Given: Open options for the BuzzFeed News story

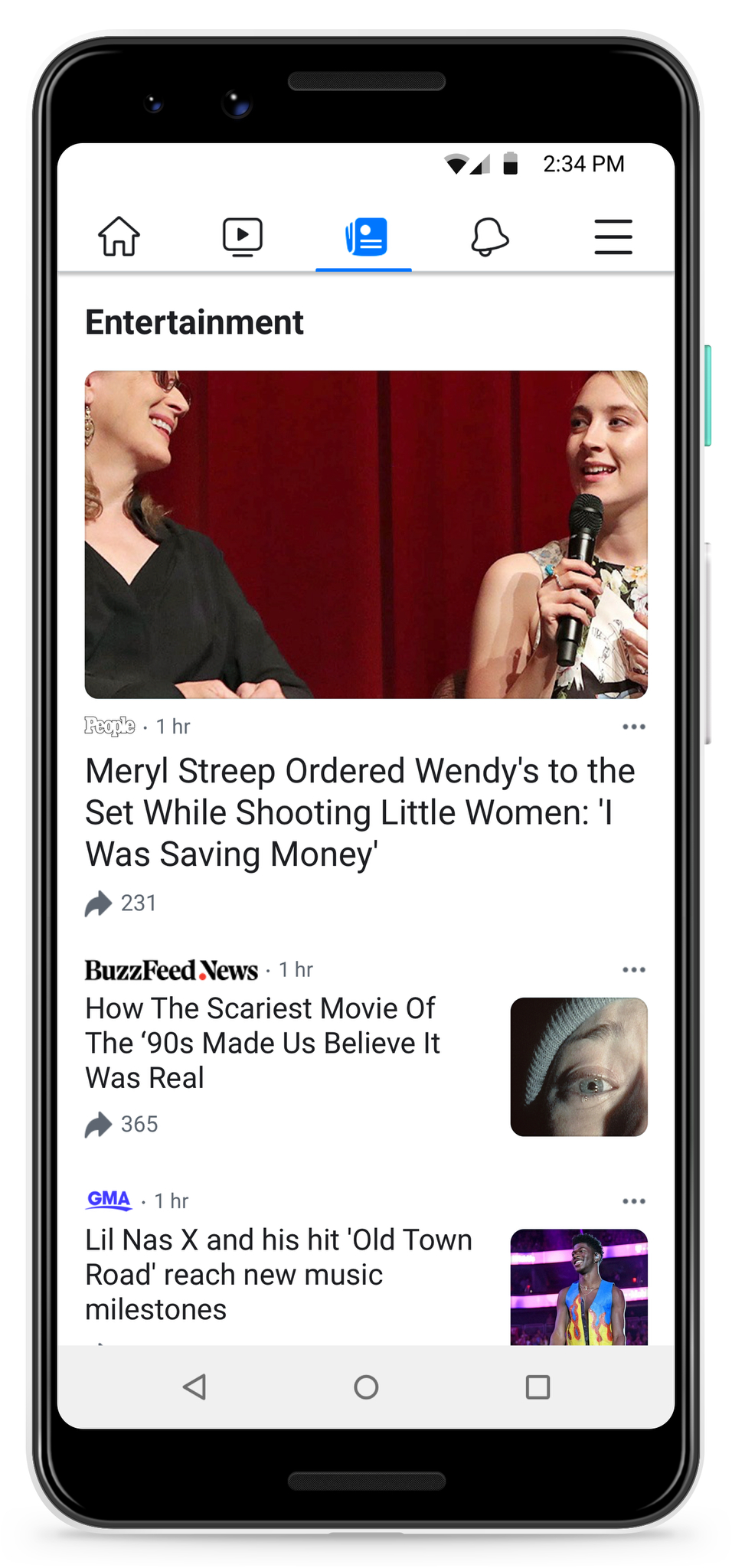Looking at the screenshot, I should 634,969.
